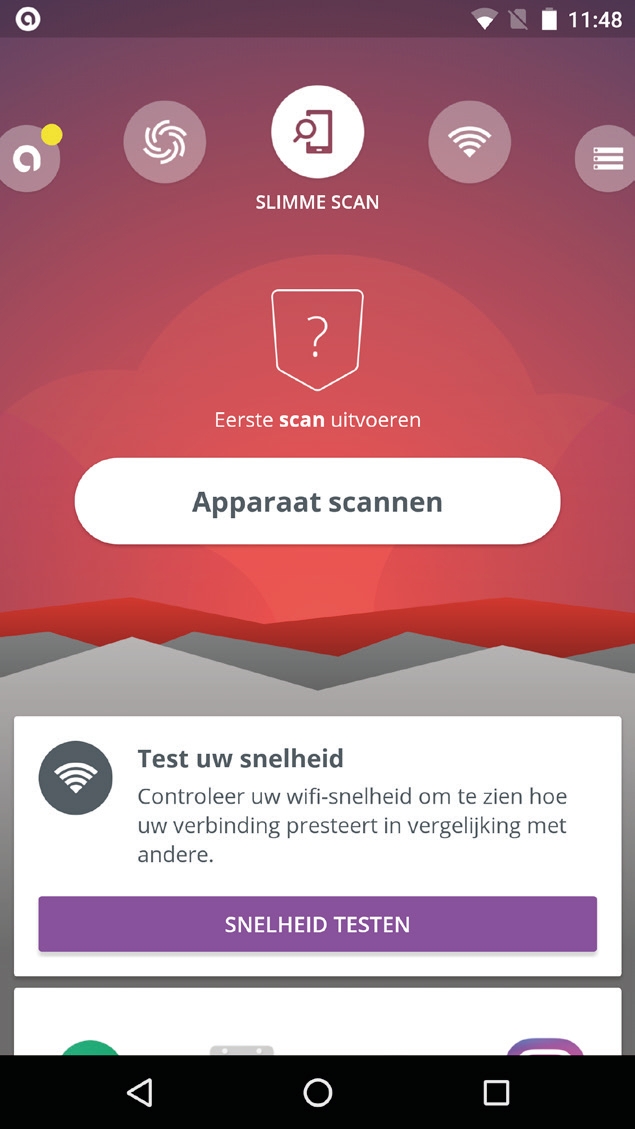Tap the Apparaat scannen button

[317, 501]
